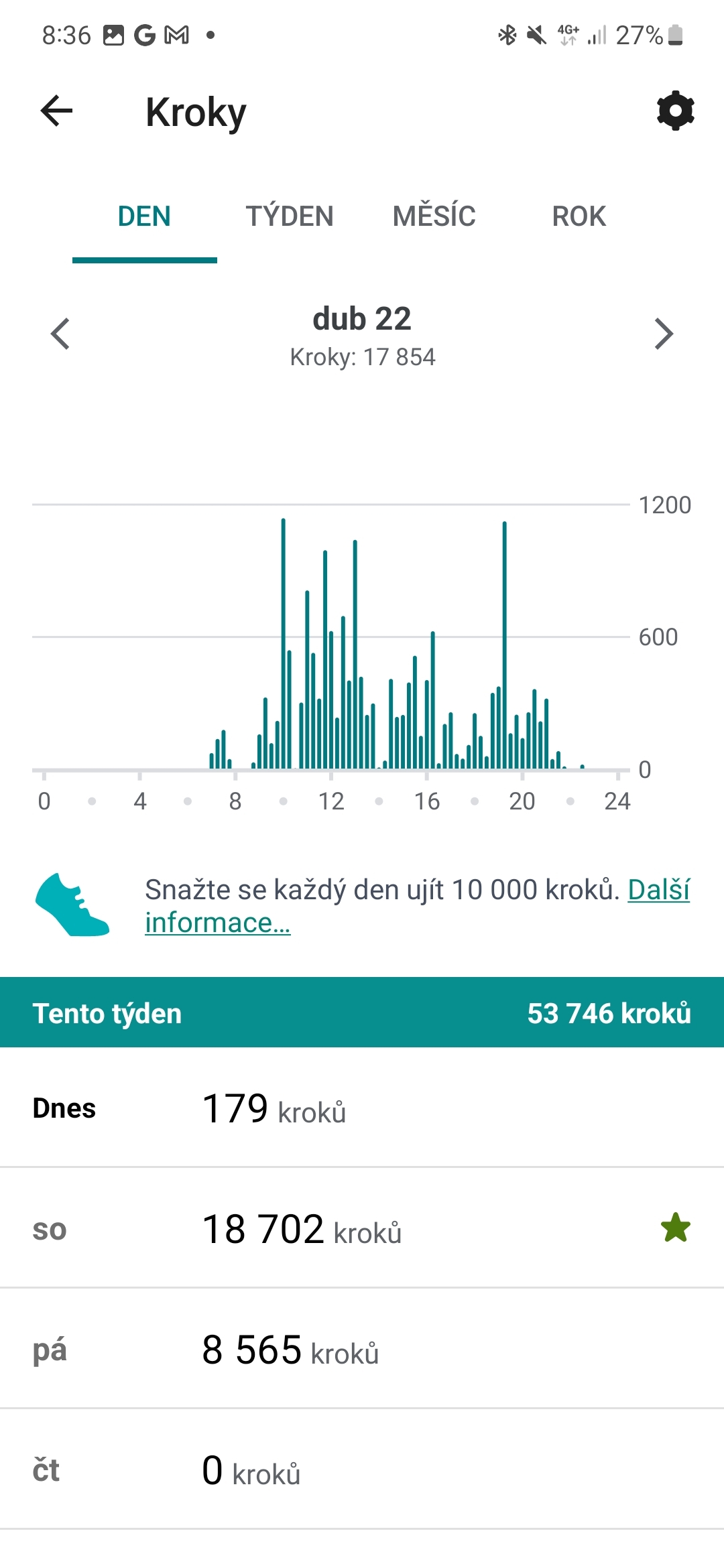Open the so row with 18 702 steps

(x=362, y=1228)
